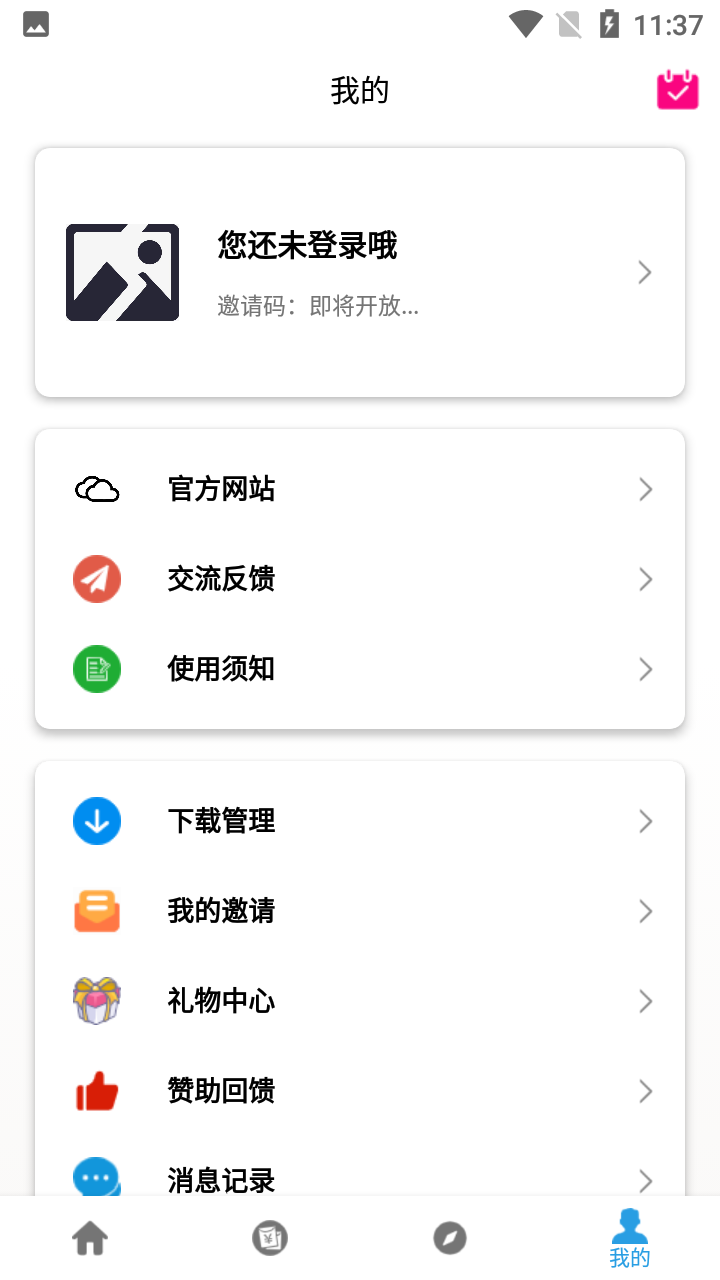Image resolution: width=720 pixels, height=1280 pixels.
Task: Open 我的邀请 row
Action: [x=360, y=911]
